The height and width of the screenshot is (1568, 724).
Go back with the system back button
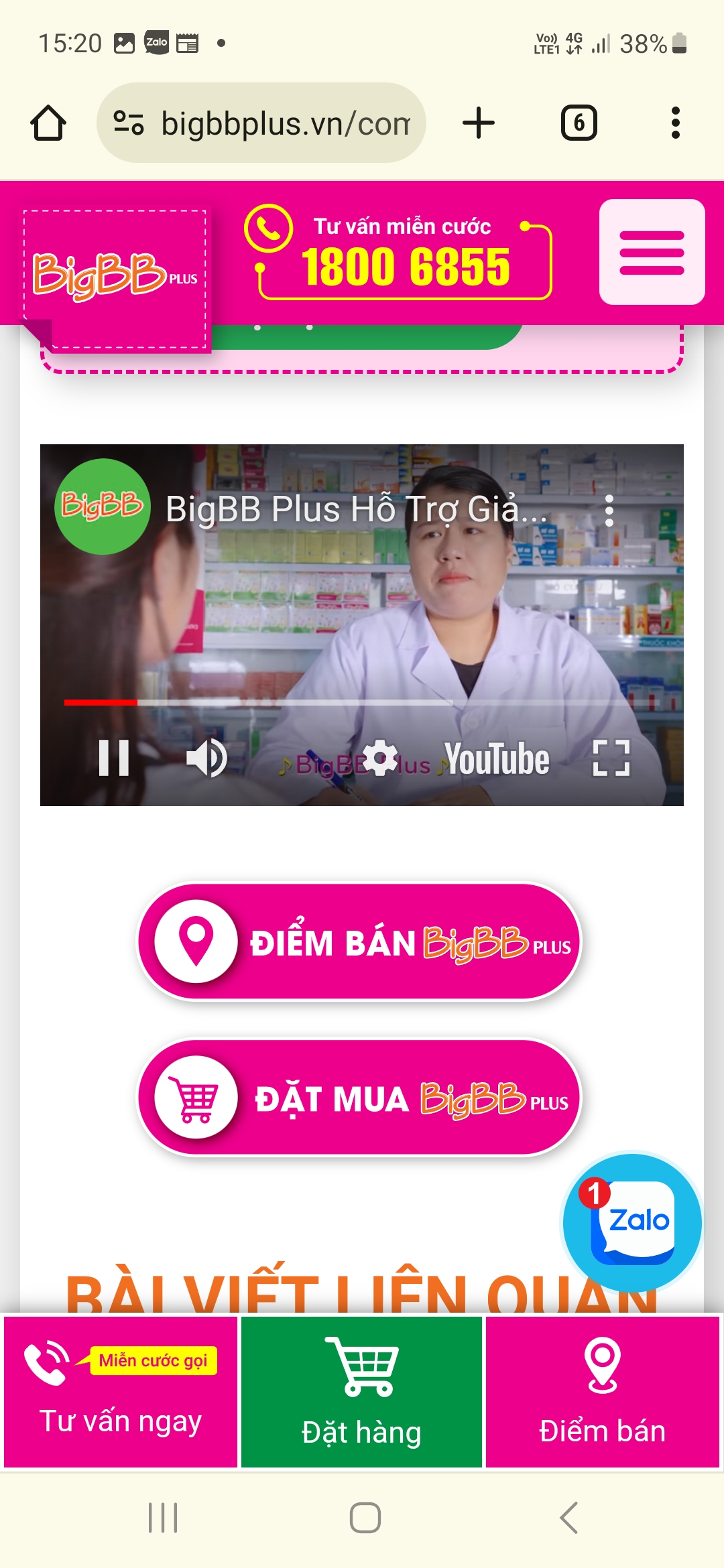pos(568,1518)
